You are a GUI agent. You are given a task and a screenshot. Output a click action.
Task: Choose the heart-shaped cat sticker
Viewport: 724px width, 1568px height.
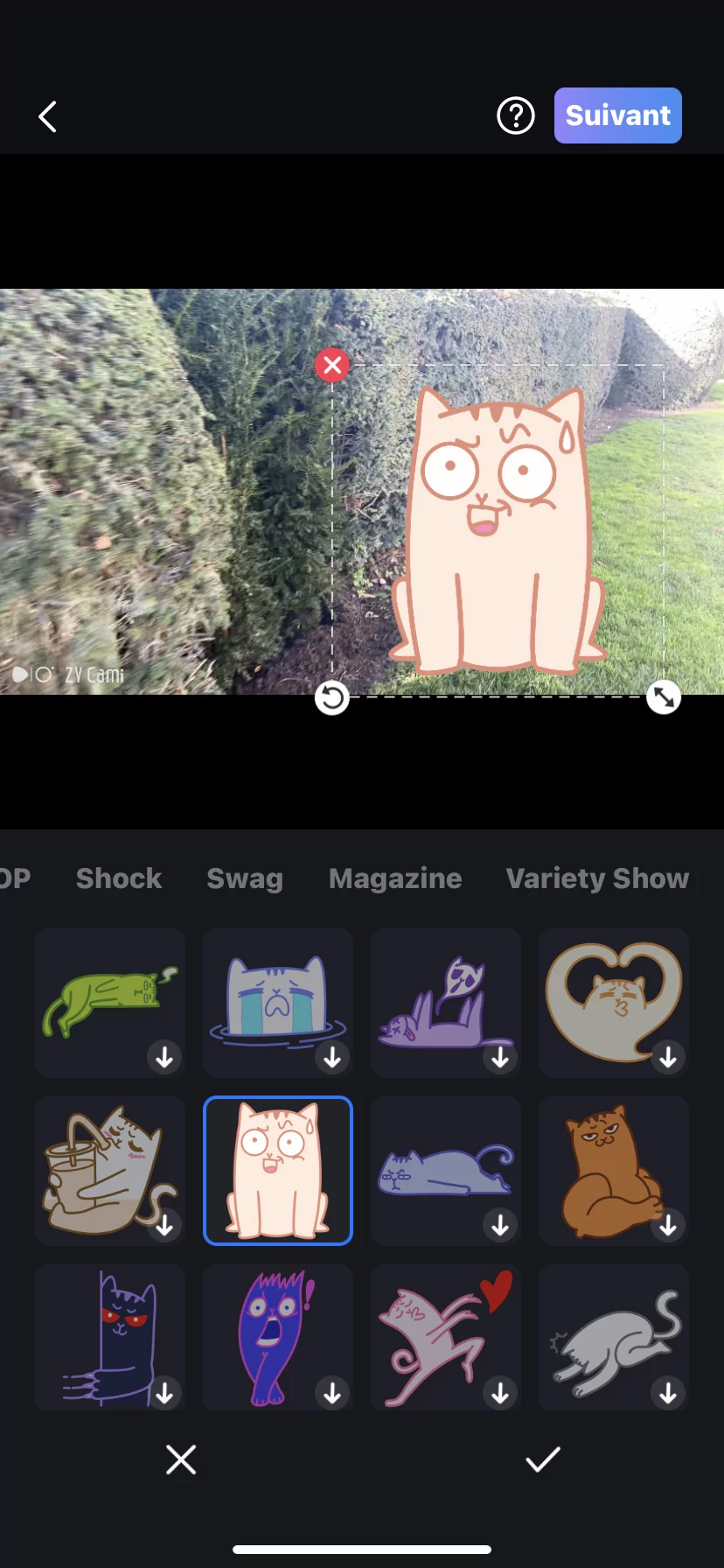pyautogui.click(x=614, y=1003)
